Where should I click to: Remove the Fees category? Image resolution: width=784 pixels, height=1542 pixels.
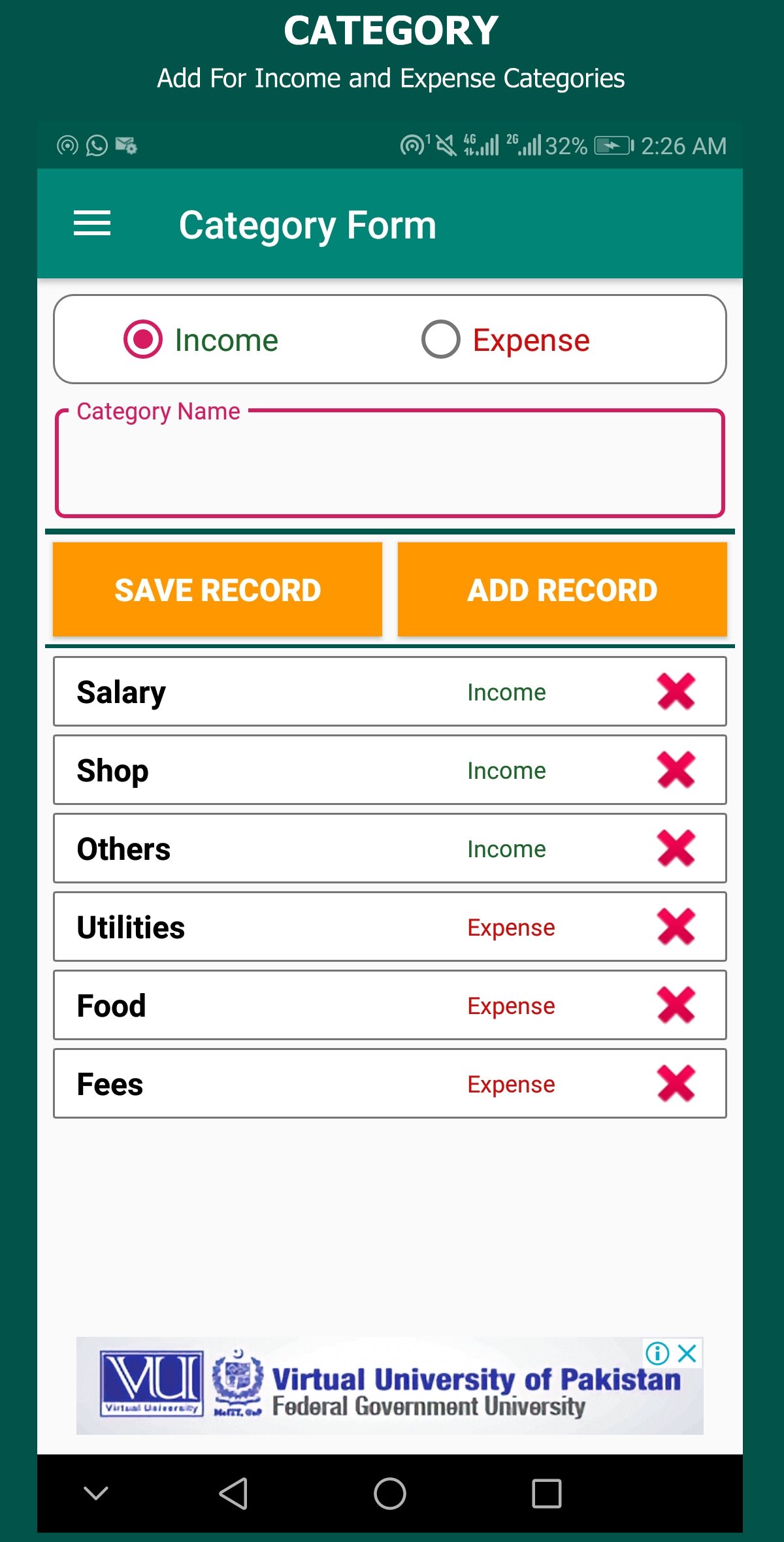[x=676, y=1083]
